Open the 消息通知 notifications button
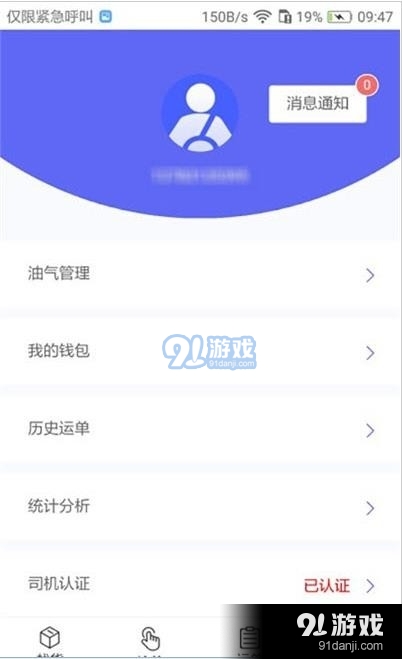402x659 pixels. [318, 104]
